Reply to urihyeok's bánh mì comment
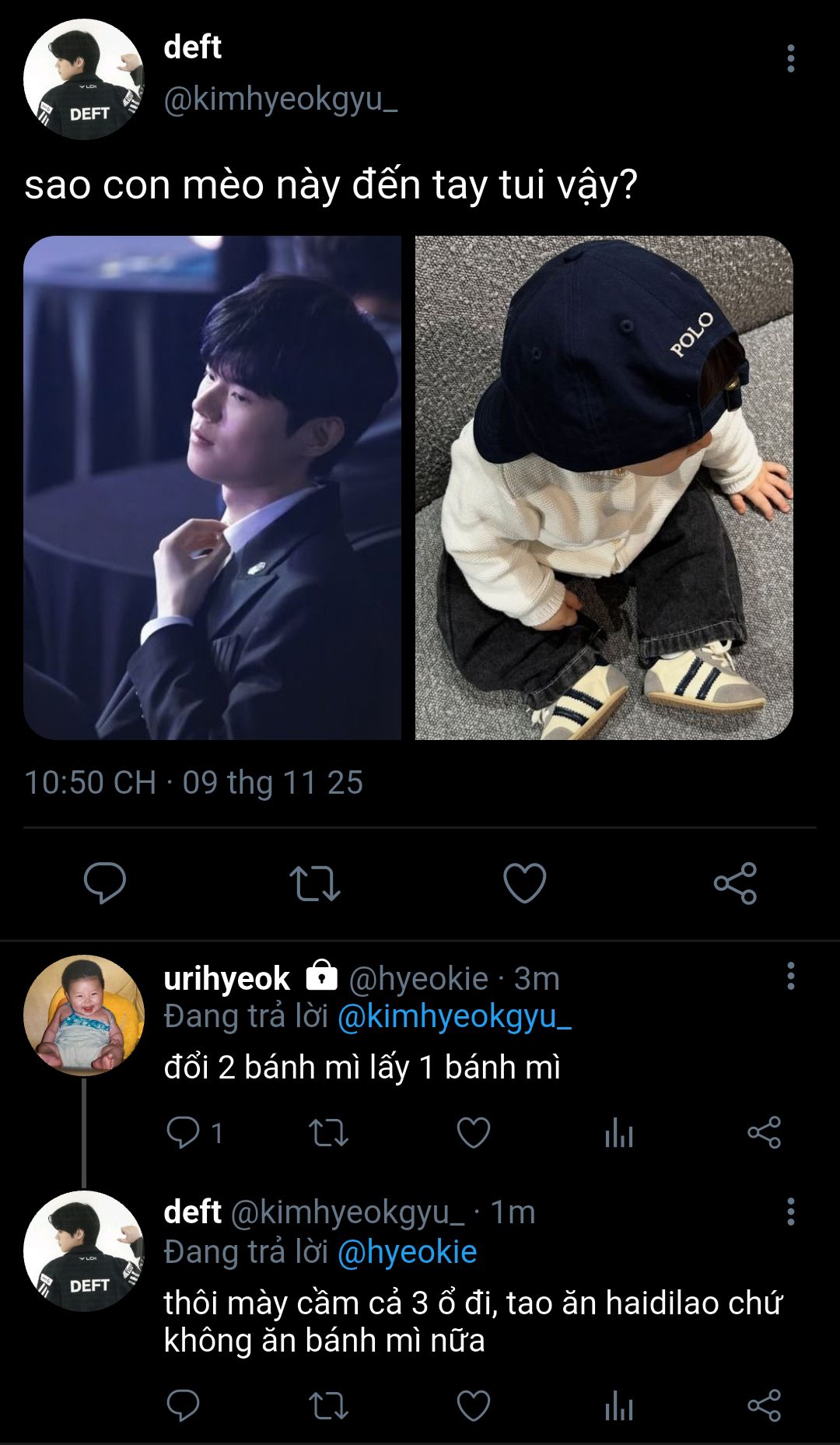 184,1132
